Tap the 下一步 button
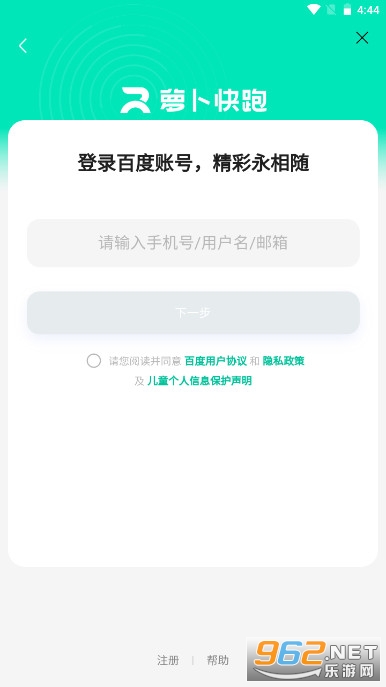Image resolution: width=386 pixels, height=687 pixels. coord(193,312)
